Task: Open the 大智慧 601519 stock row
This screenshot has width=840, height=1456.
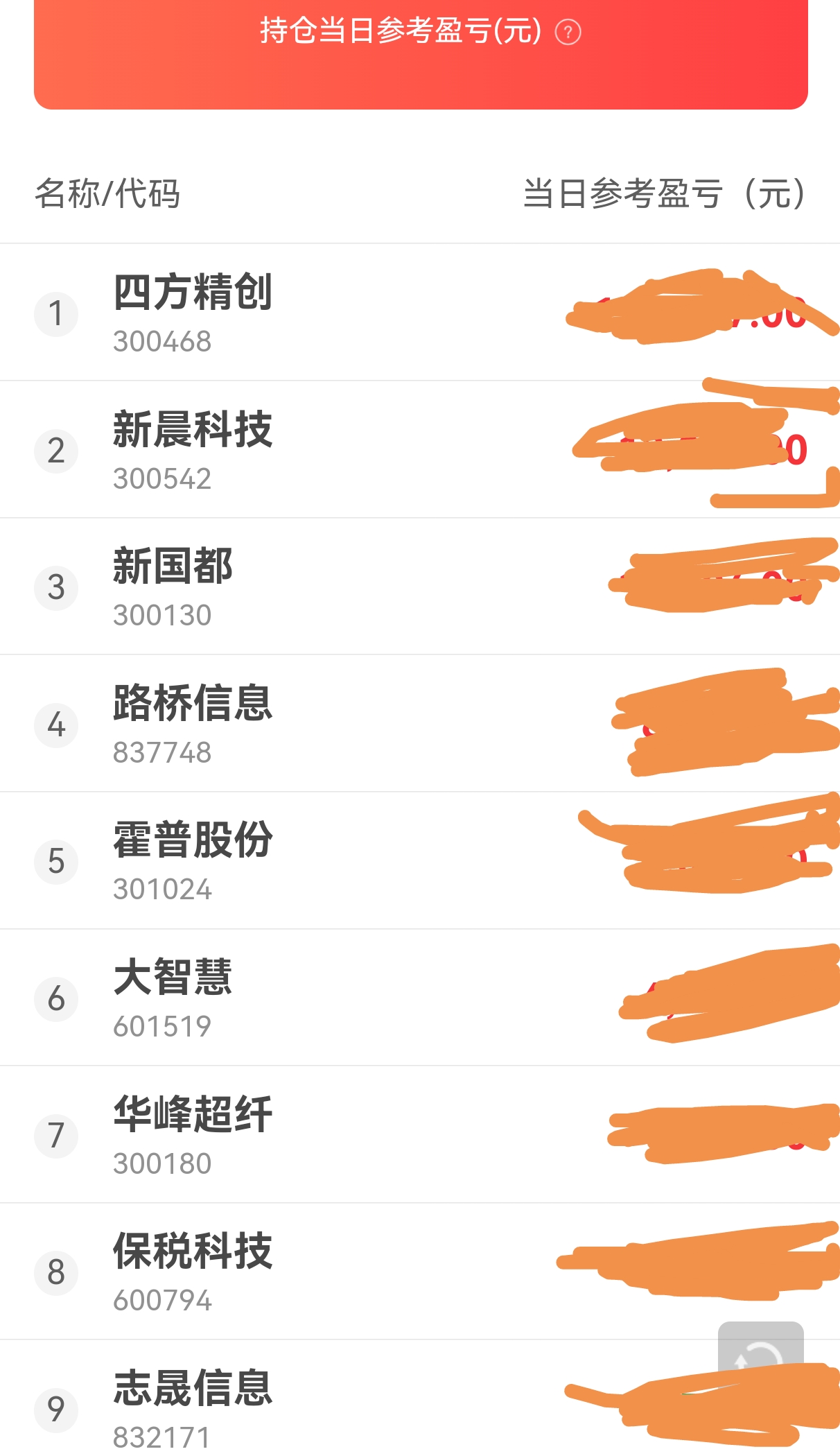Action: 420,997
